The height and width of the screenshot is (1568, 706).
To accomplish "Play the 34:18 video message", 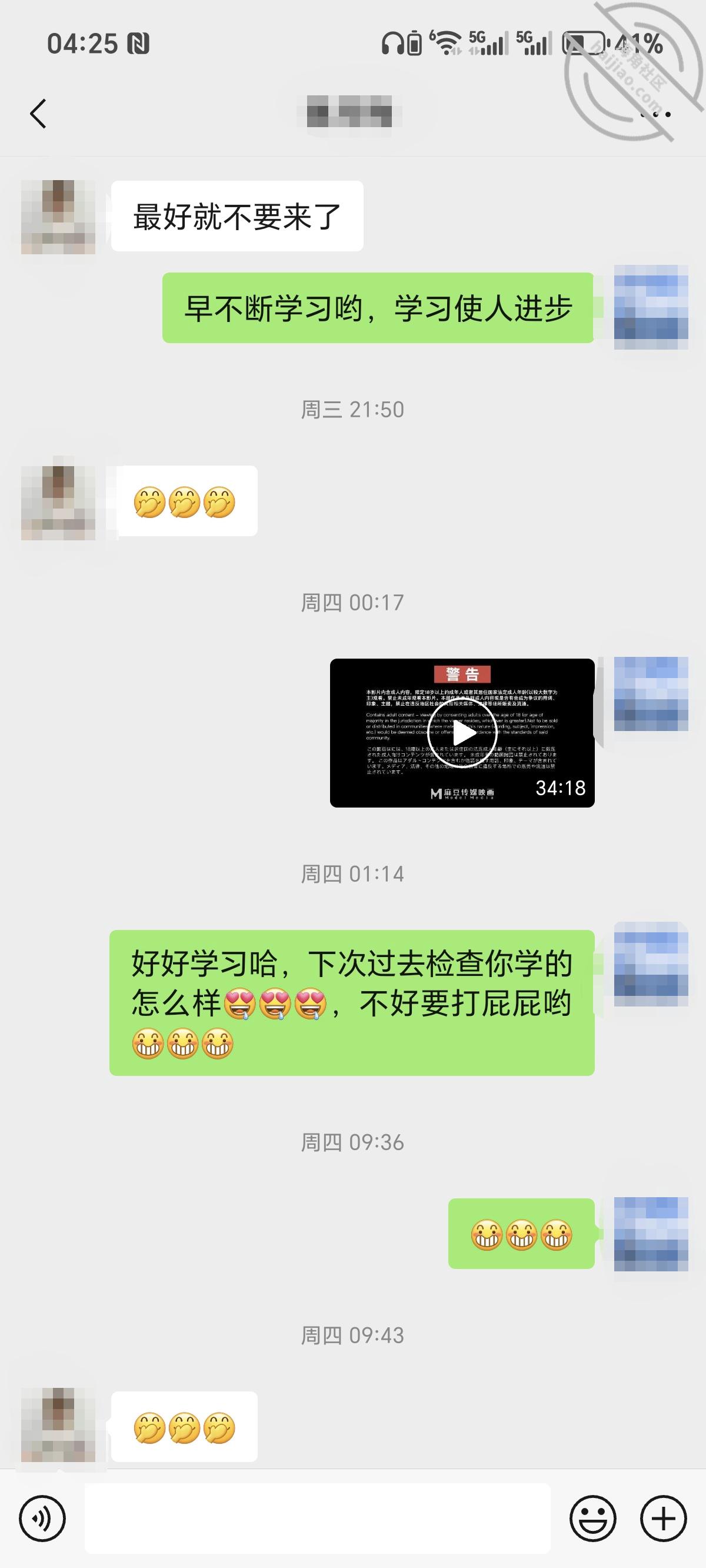I will (x=462, y=733).
